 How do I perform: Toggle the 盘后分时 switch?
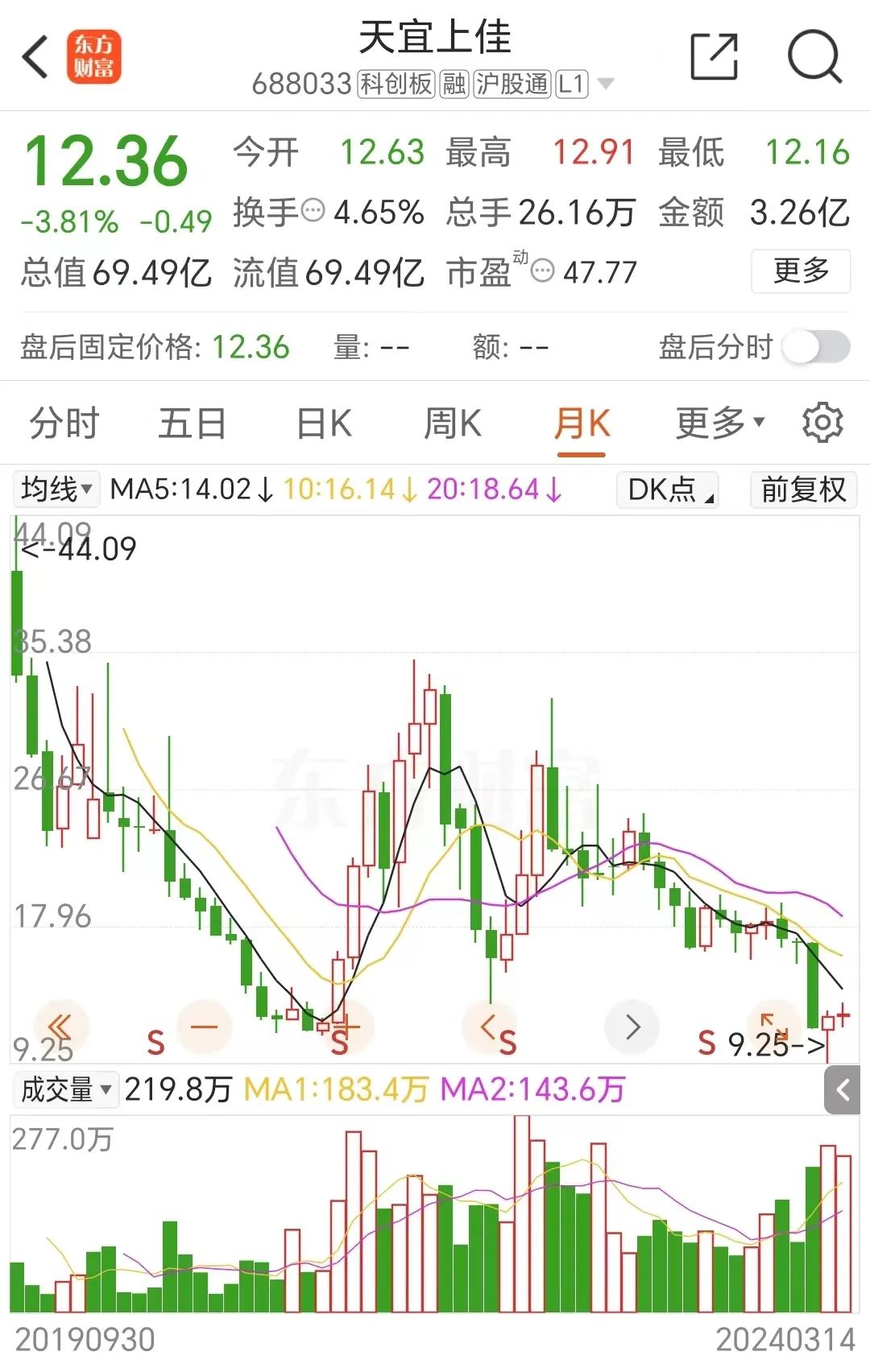[x=816, y=347]
